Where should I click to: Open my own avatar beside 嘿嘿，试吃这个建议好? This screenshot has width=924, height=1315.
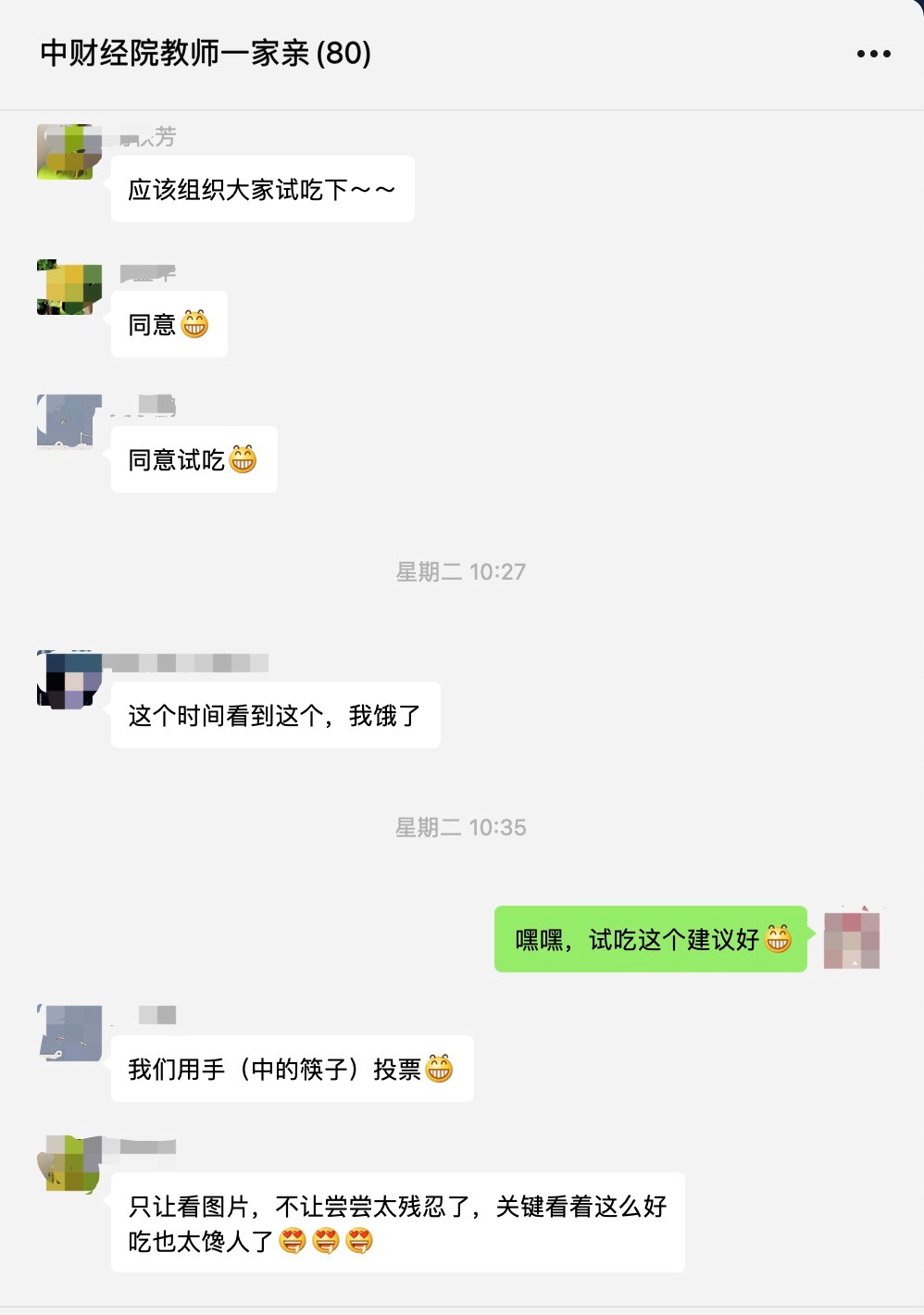point(852,939)
